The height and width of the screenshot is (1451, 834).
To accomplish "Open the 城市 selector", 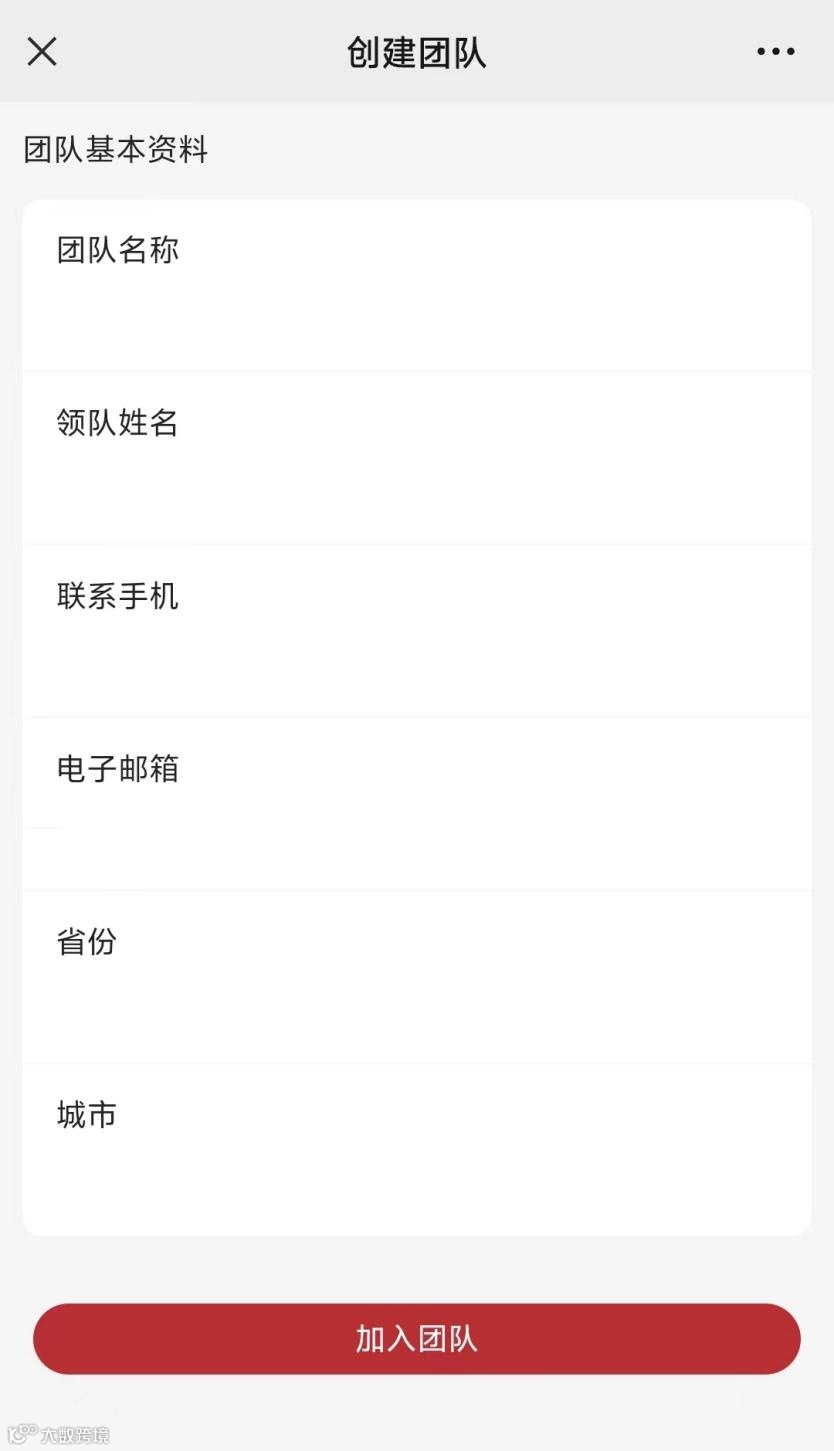I will [417, 1150].
